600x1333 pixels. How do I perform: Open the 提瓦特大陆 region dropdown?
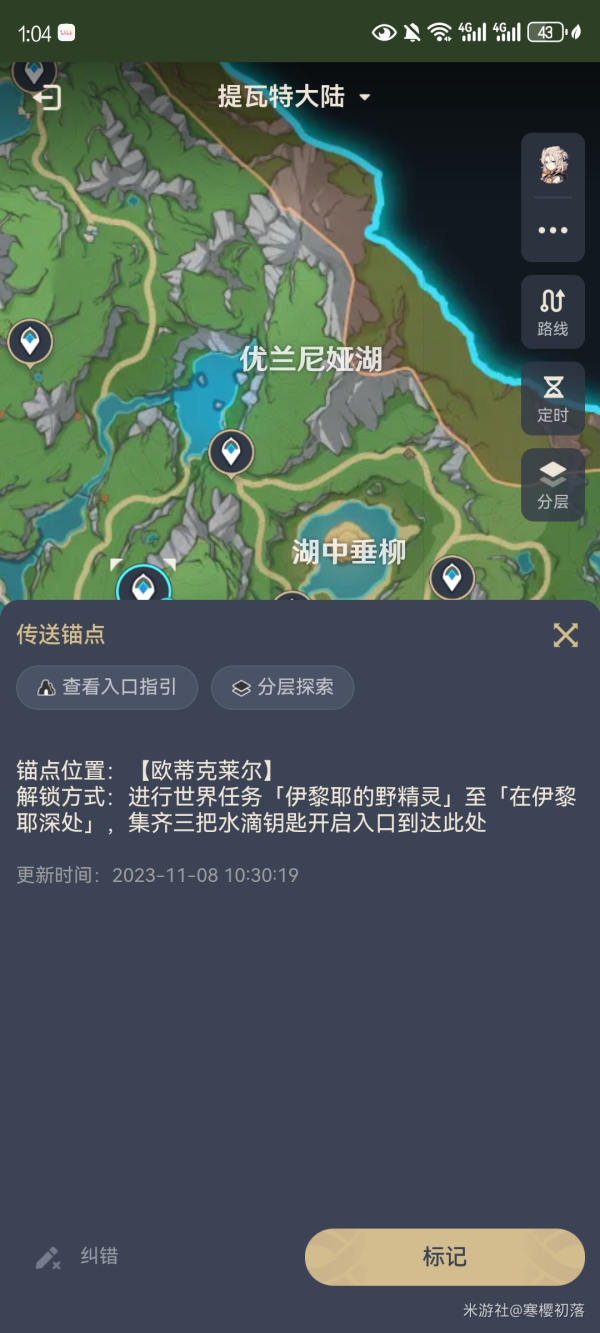click(x=295, y=96)
